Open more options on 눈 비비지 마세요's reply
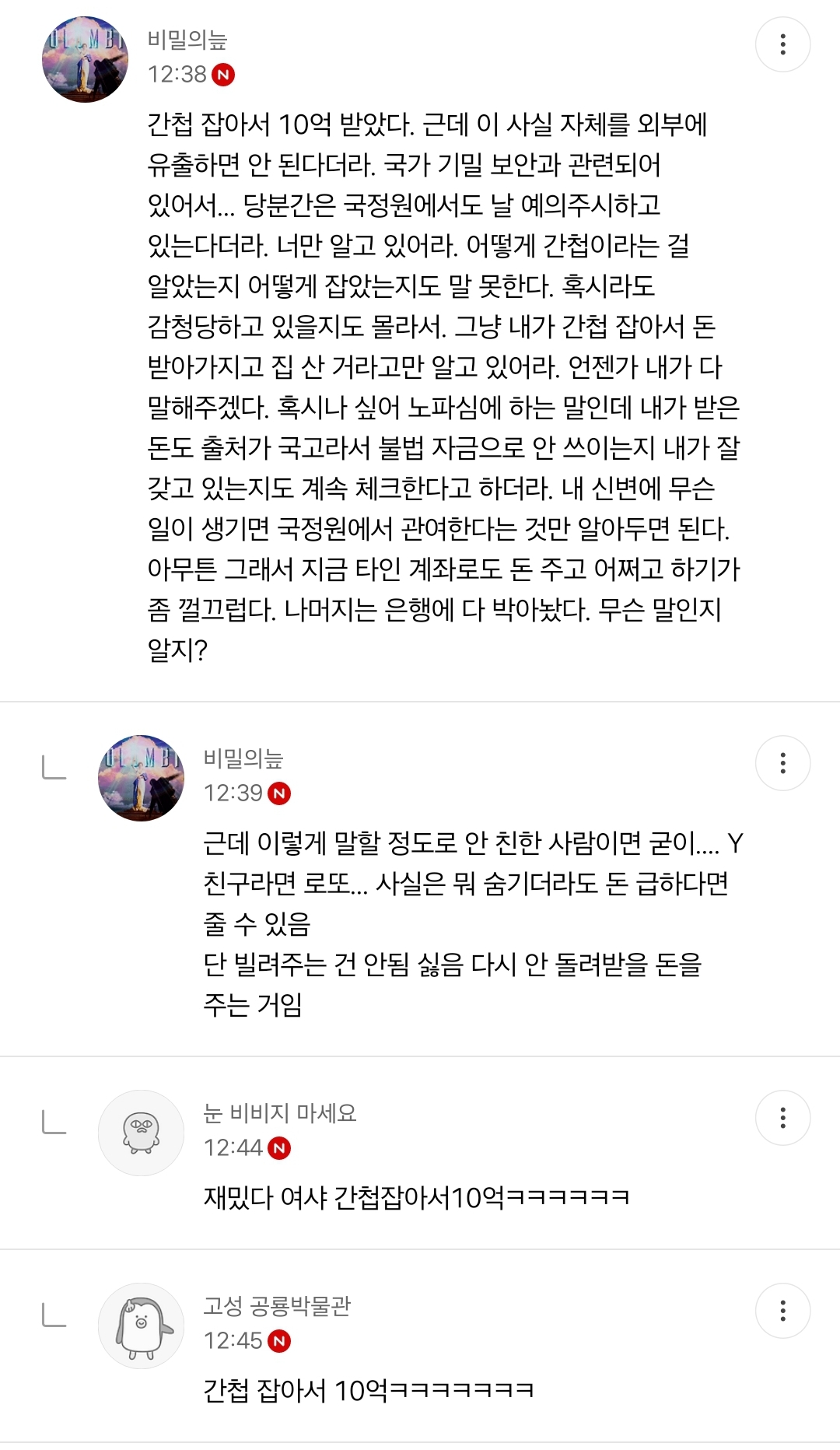Viewport: 840px width, 1450px height. click(x=782, y=1118)
